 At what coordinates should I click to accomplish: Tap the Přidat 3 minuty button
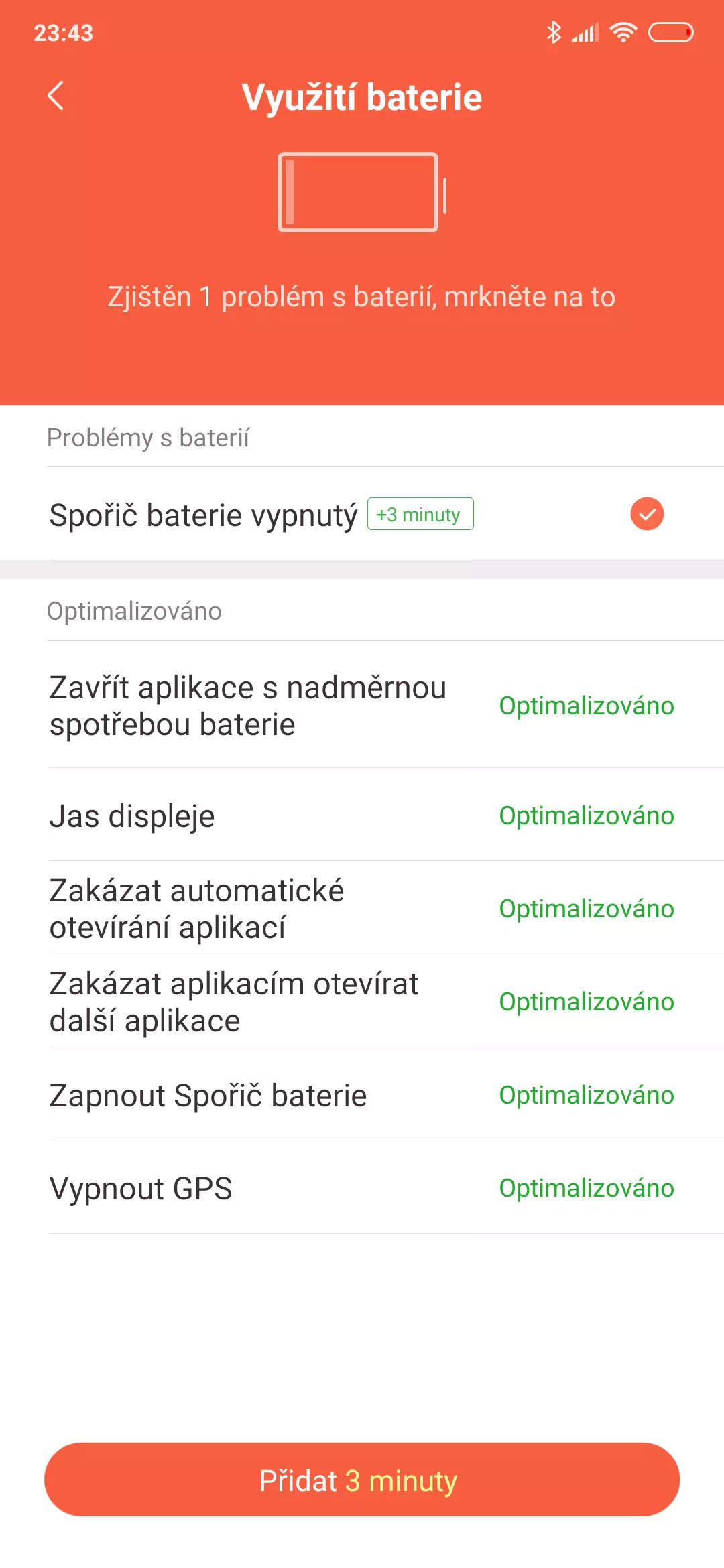pos(362,1480)
